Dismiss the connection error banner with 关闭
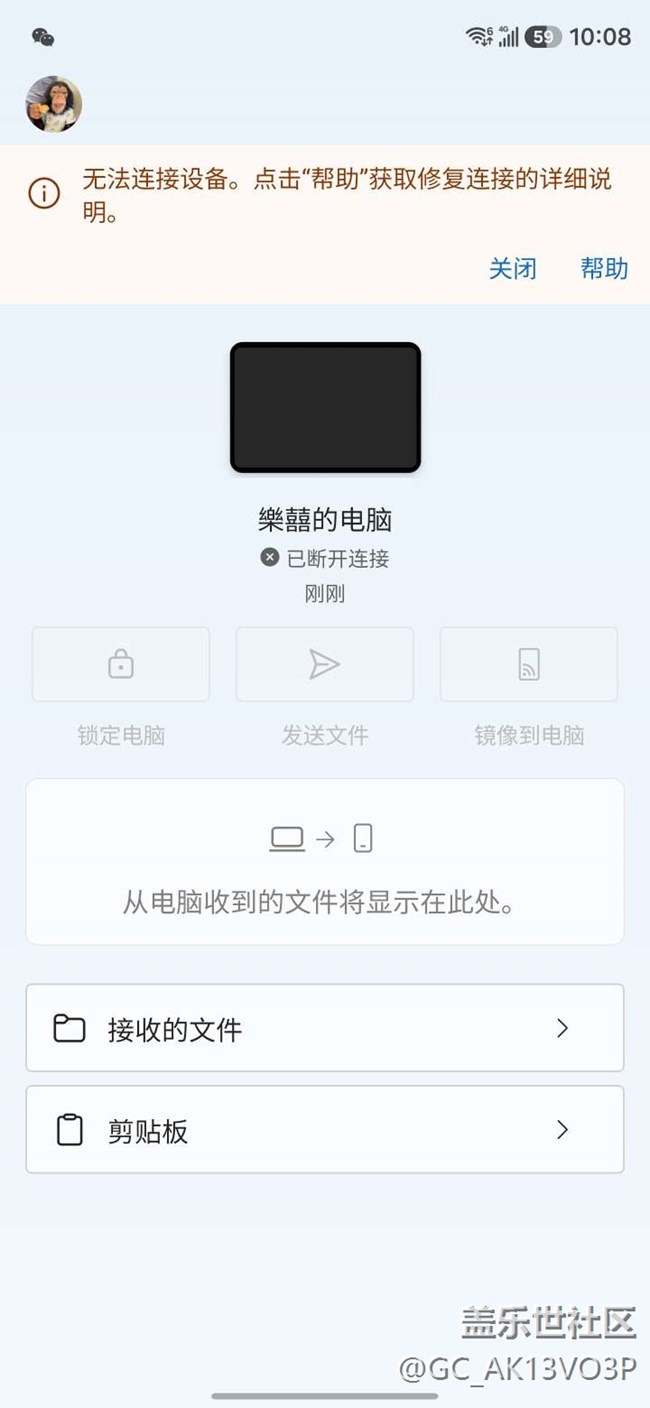The image size is (650, 1408). pyautogui.click(x=512, y=269)
